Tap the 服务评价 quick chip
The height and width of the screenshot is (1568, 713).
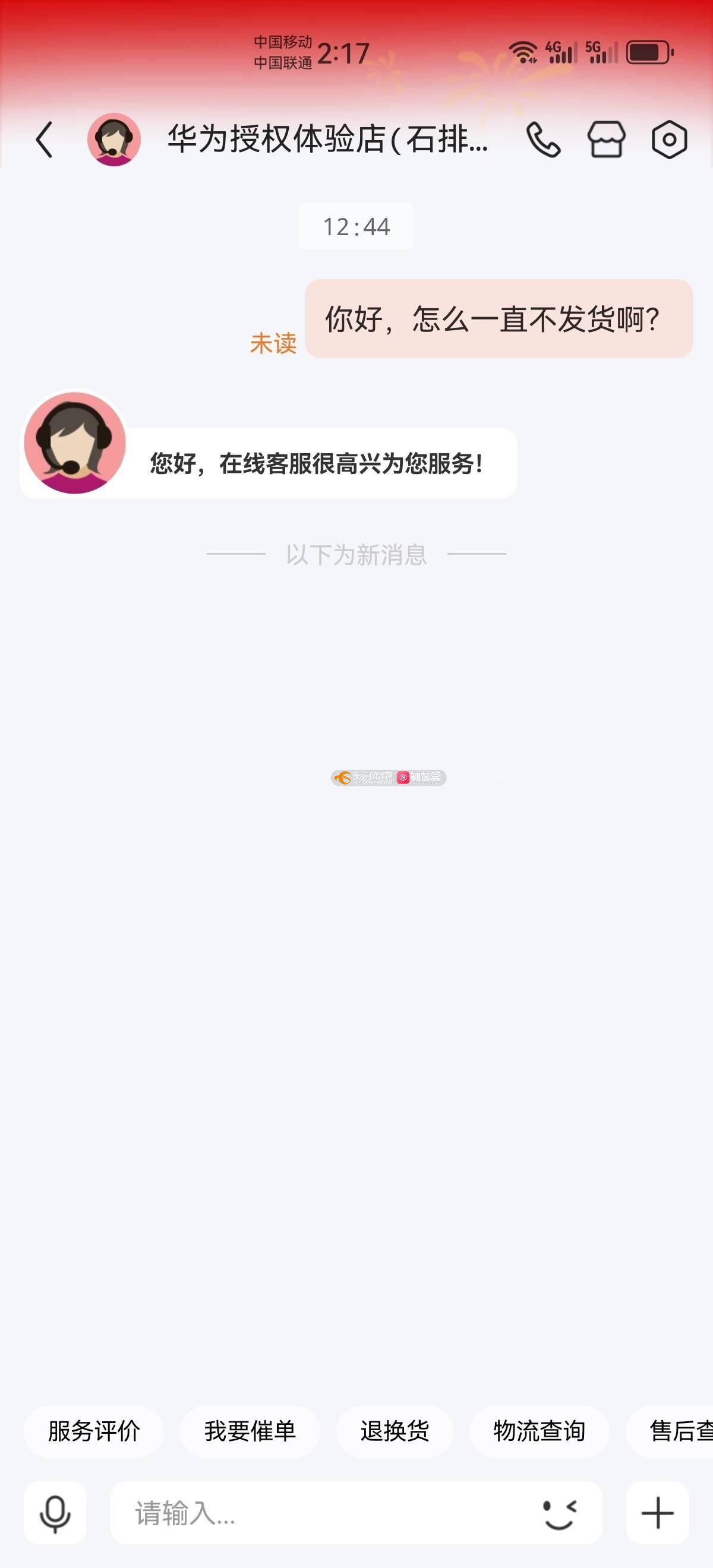tap(94, 1430)
